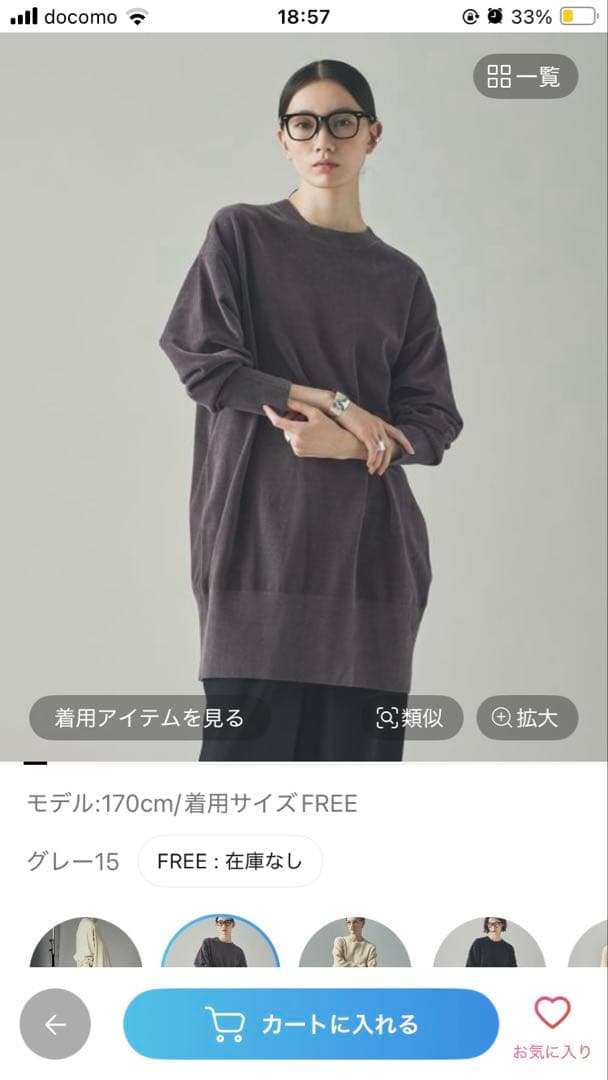This screenshot has height=1080, width=608.
Task: Select the FREE : 在庫なし size chip
Action: [x=230, y=861]
